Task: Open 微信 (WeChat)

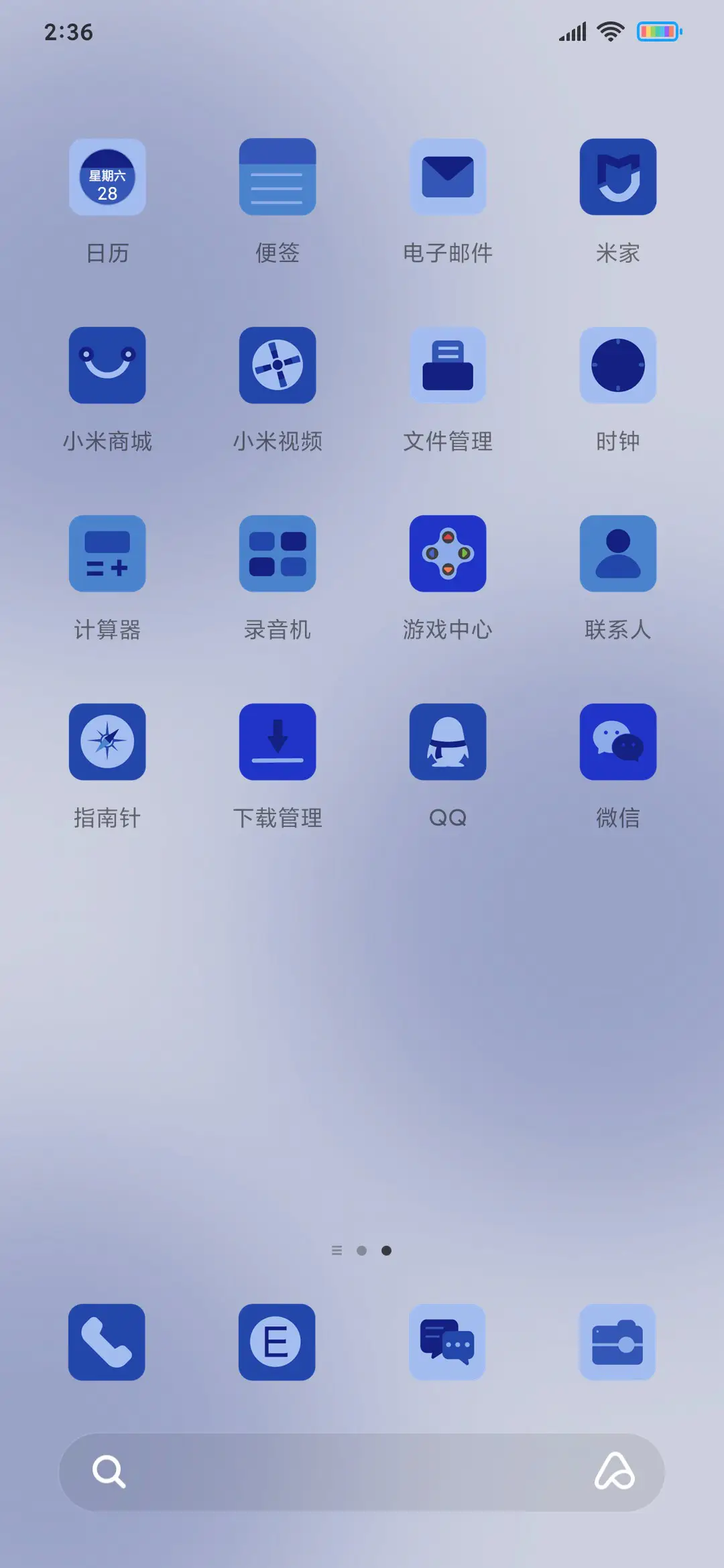Action: [618, 742]
